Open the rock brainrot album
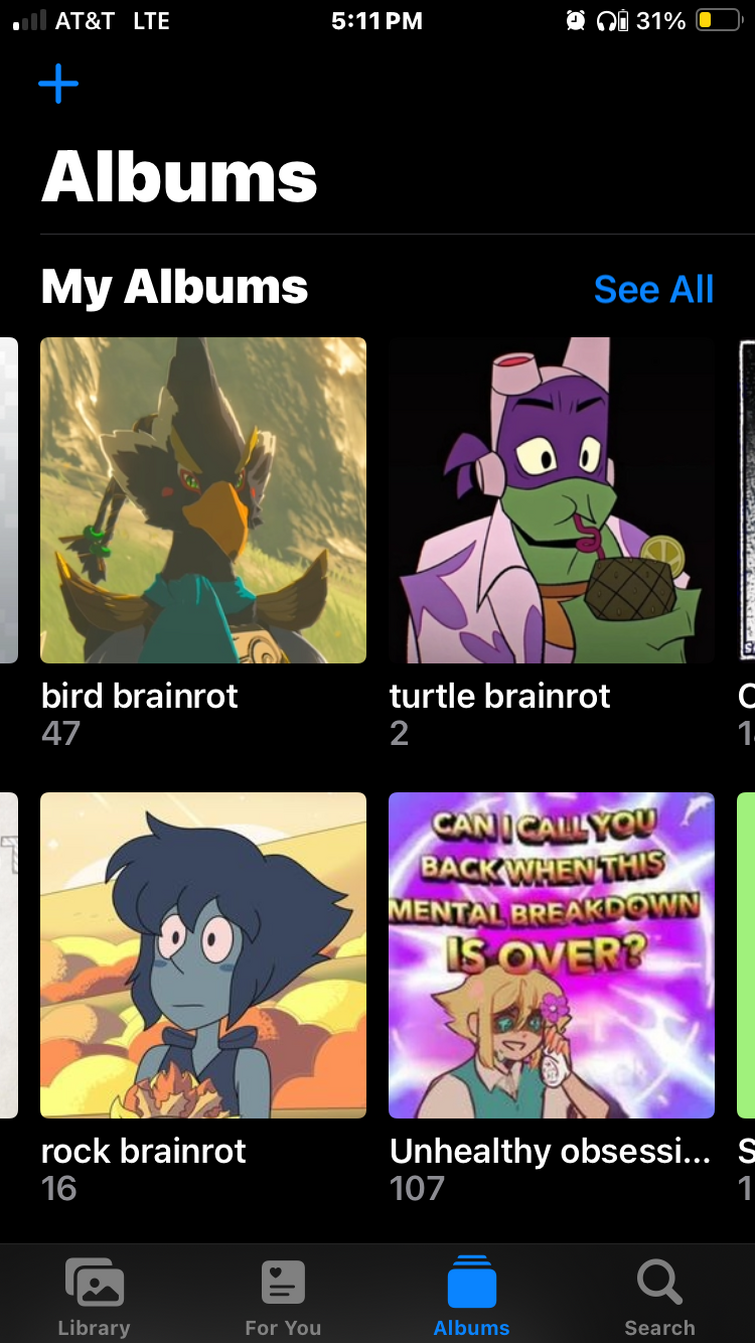The height and width of the screenshot is (1343, 755). (203, 955)
